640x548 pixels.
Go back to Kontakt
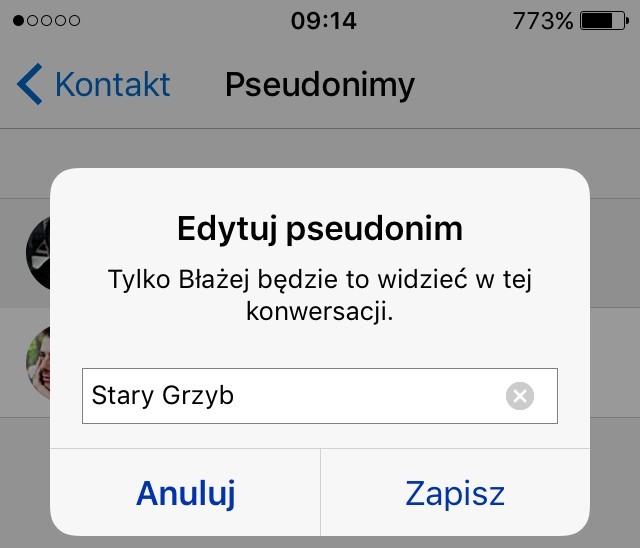coord(94,85)
